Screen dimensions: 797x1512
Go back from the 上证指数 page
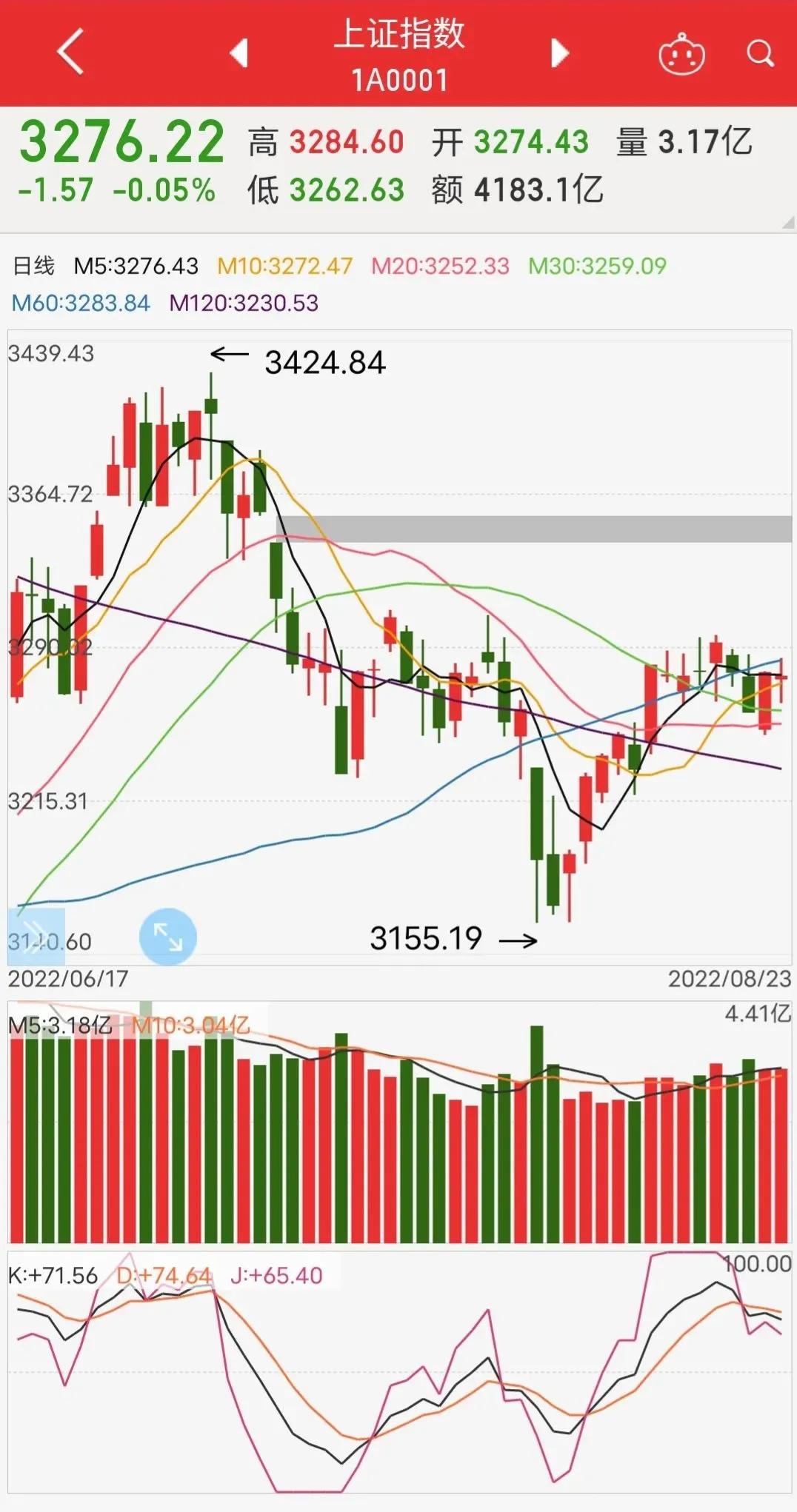(70, 53)
